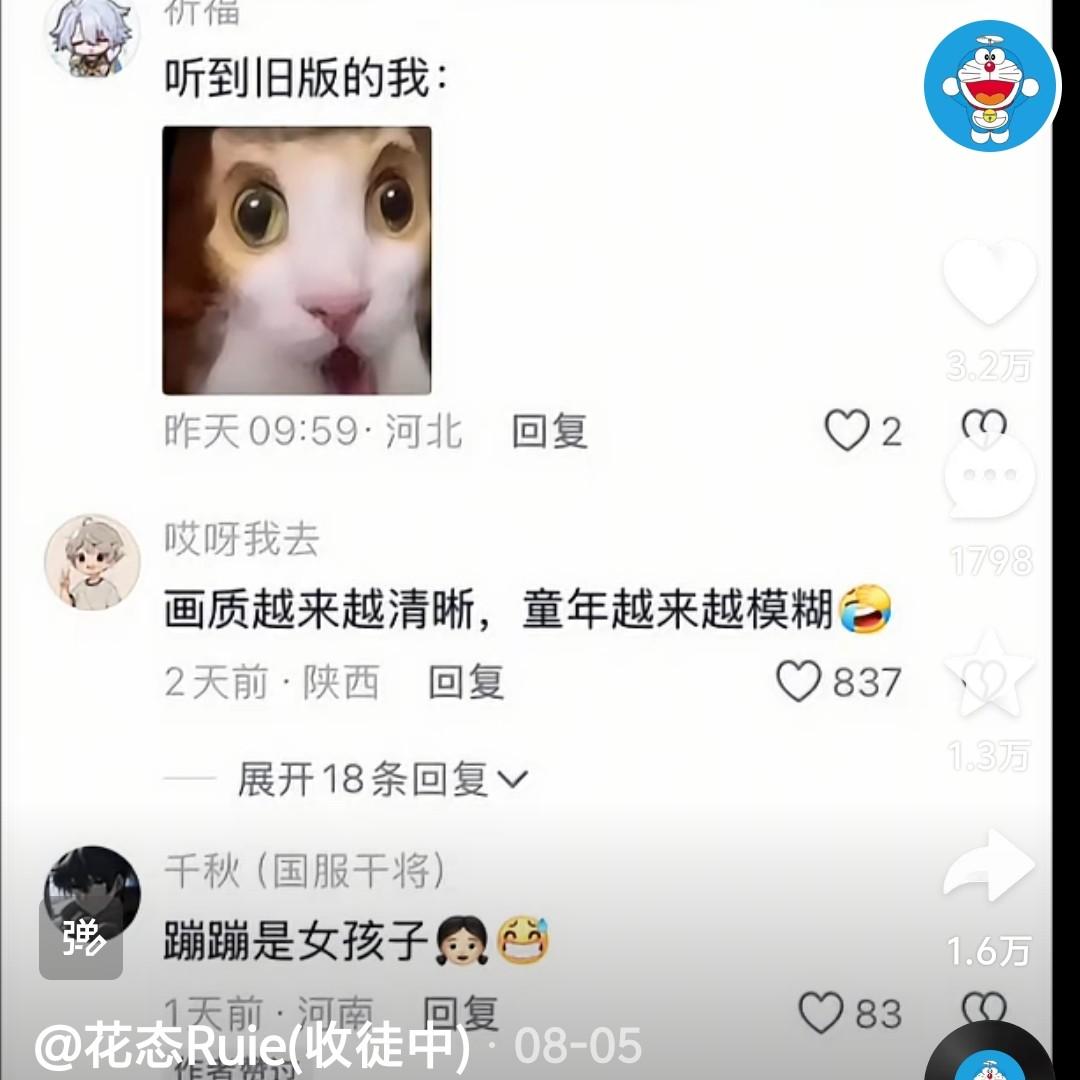Open the Doraemon author avatar profile
The width and height of the screenshot is (1080, 1080).
pos(990,86)
